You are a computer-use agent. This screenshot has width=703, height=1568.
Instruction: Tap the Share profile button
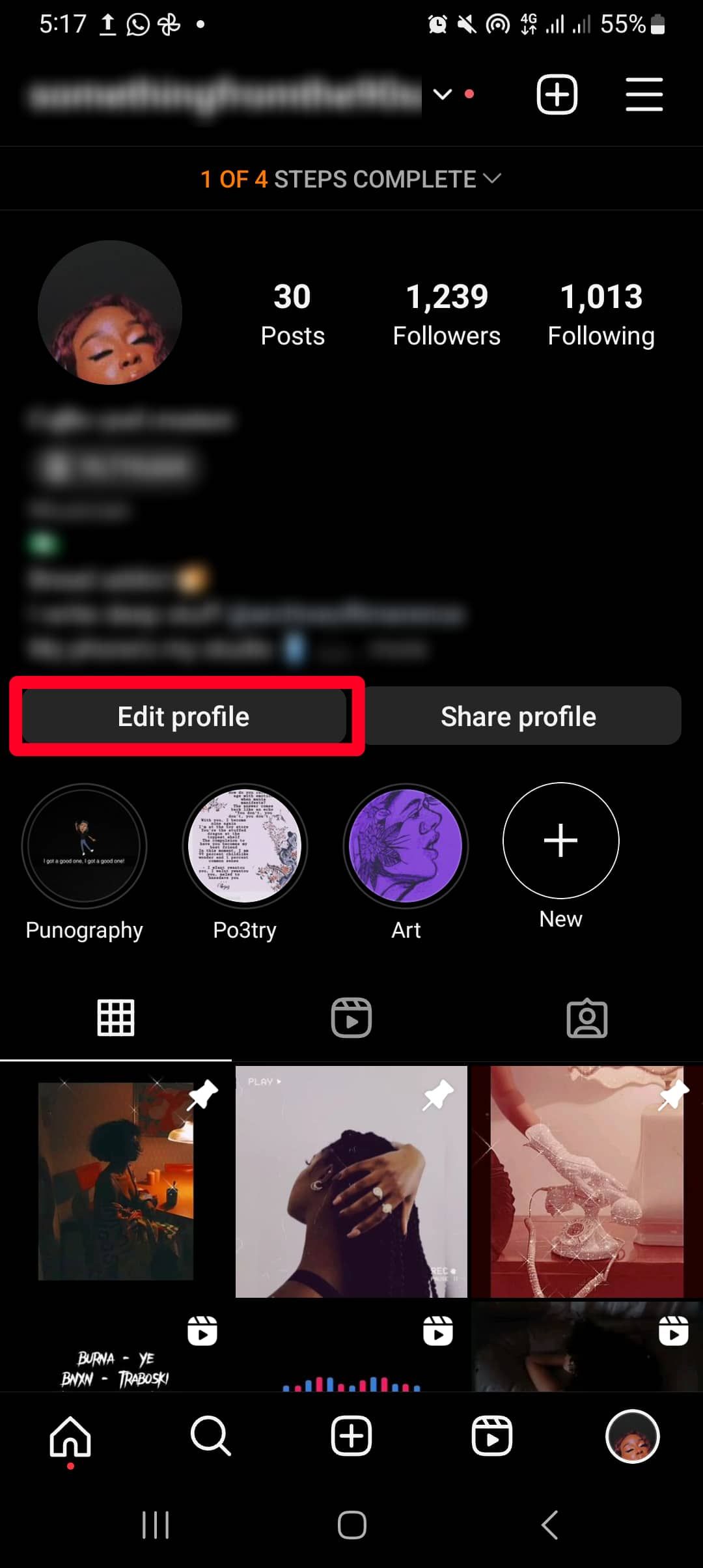click(519, 716)
